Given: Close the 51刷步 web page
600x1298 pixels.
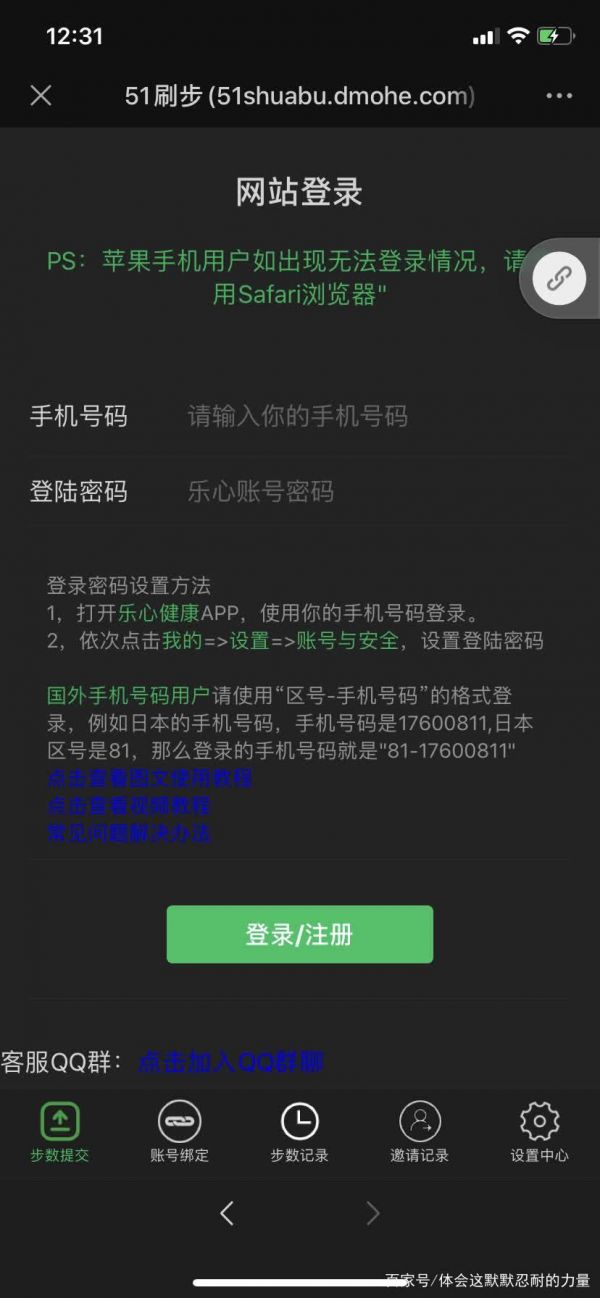Looking at the screenshot, I should (x=41, y=96).
